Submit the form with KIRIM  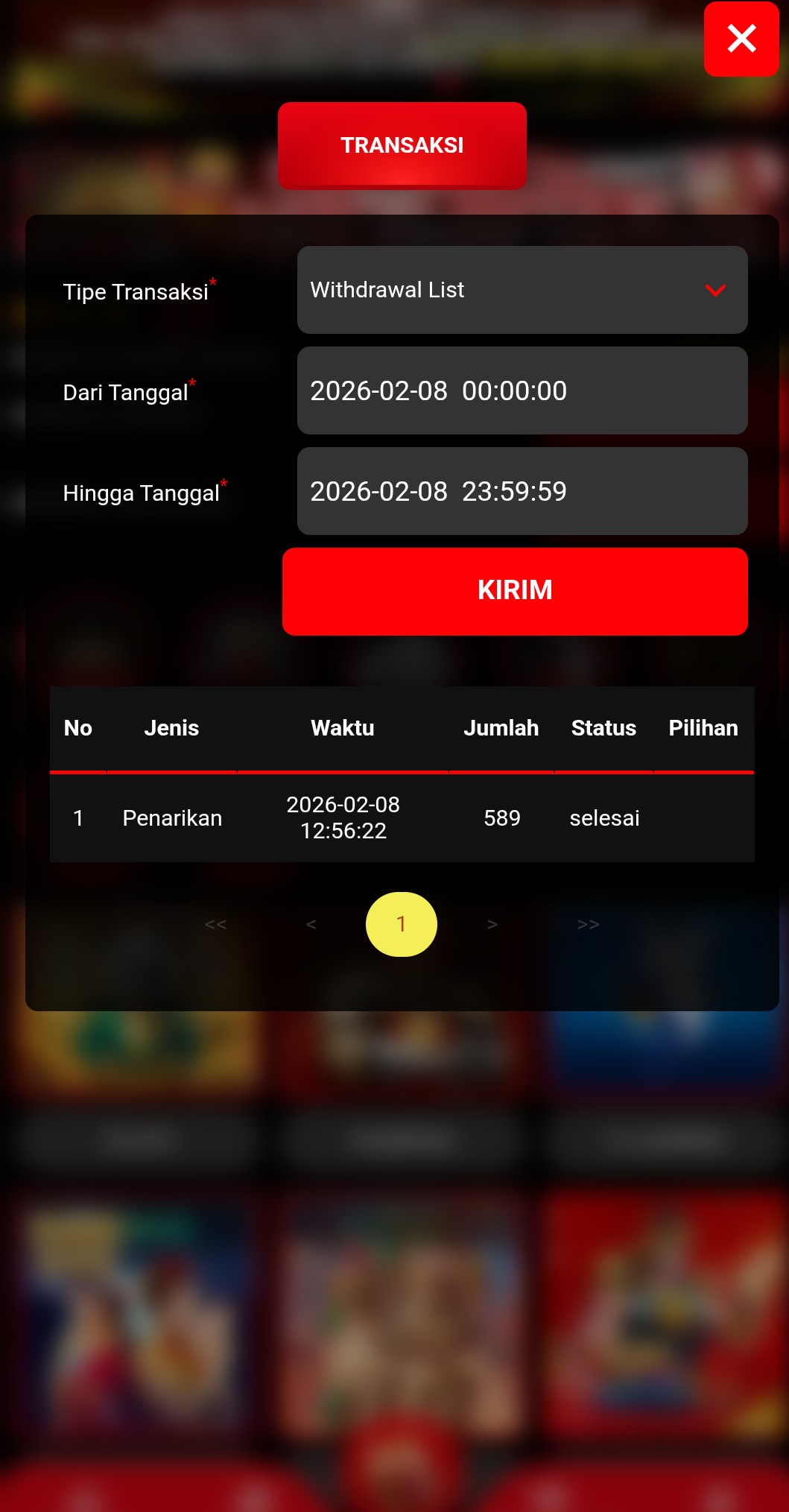coord(514,591)
